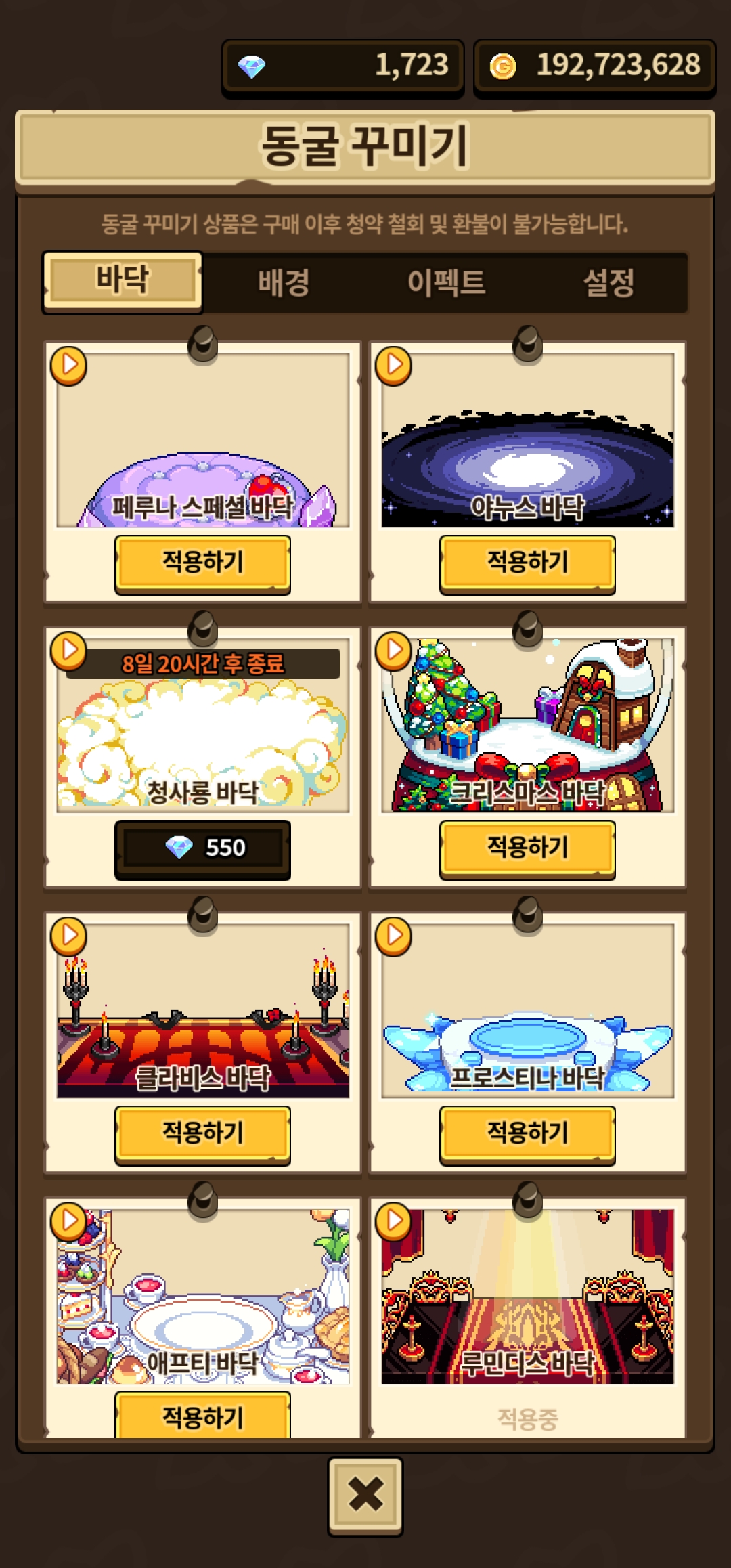Switch to the 배경 tab
This screenshot has width=731, height=1568.
[284, 282]
